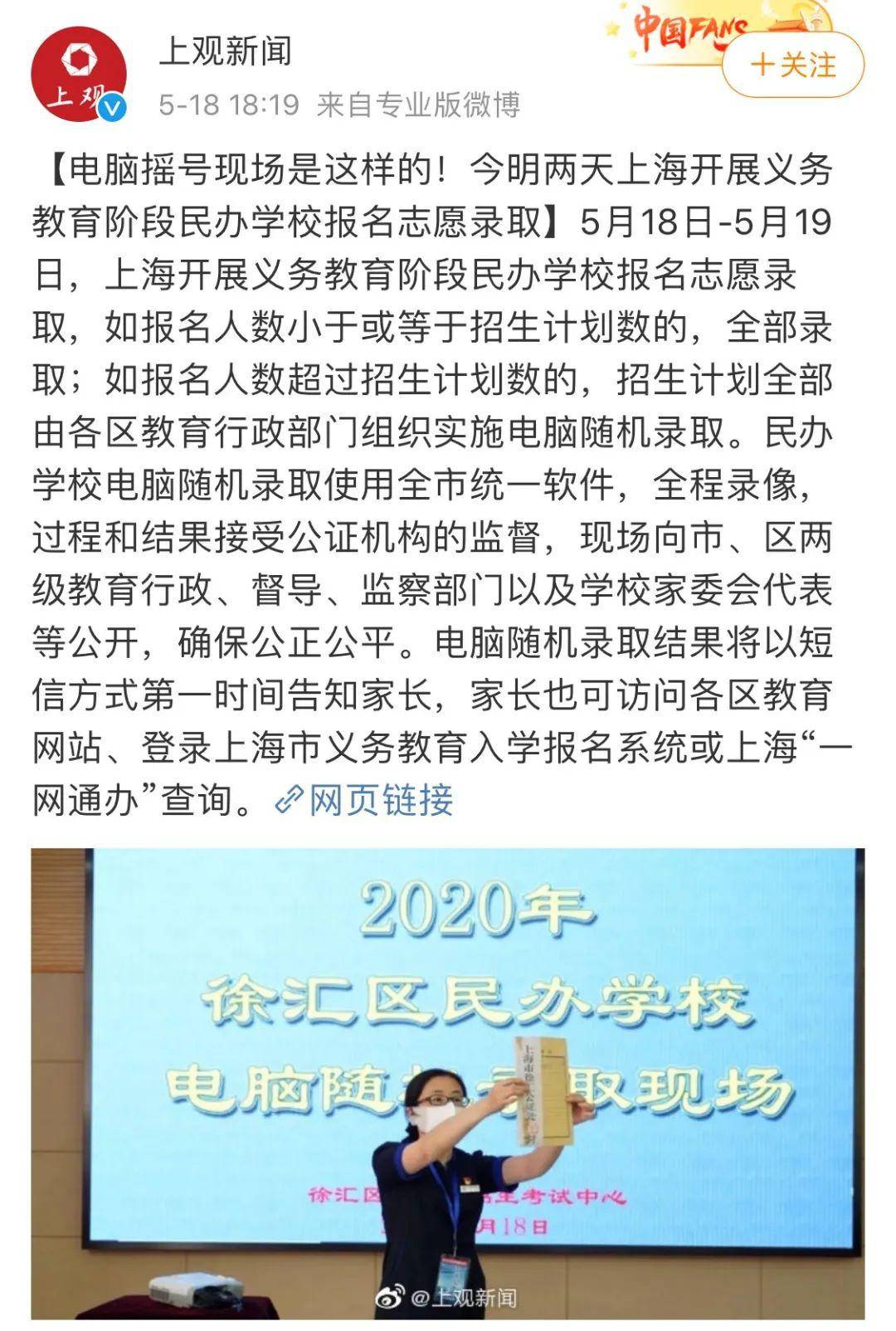Image resolution: width=896 pixels, height=1331 pixels.
Task: View the post photo in full
Action: [x=448, y=1082]
